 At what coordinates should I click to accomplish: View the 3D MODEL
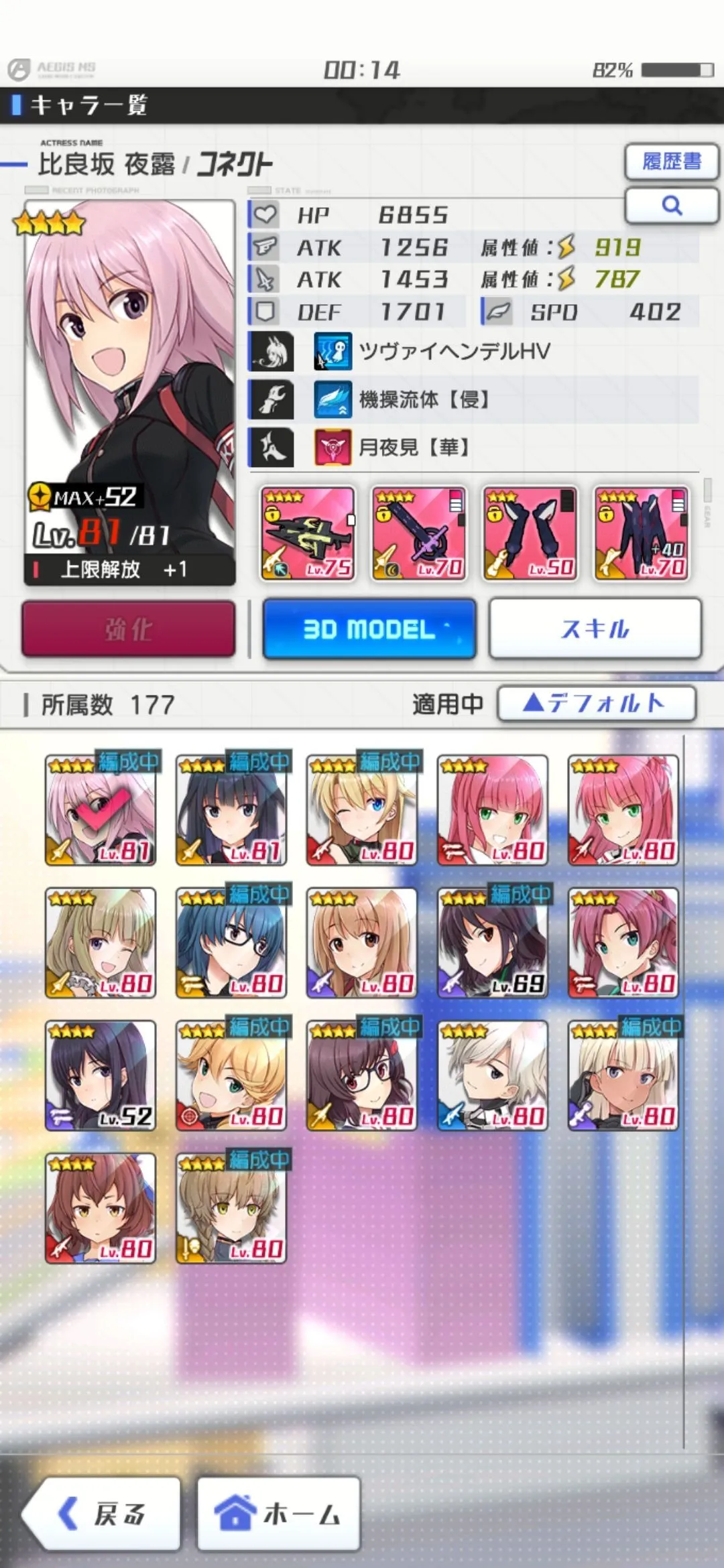(369, 629)
